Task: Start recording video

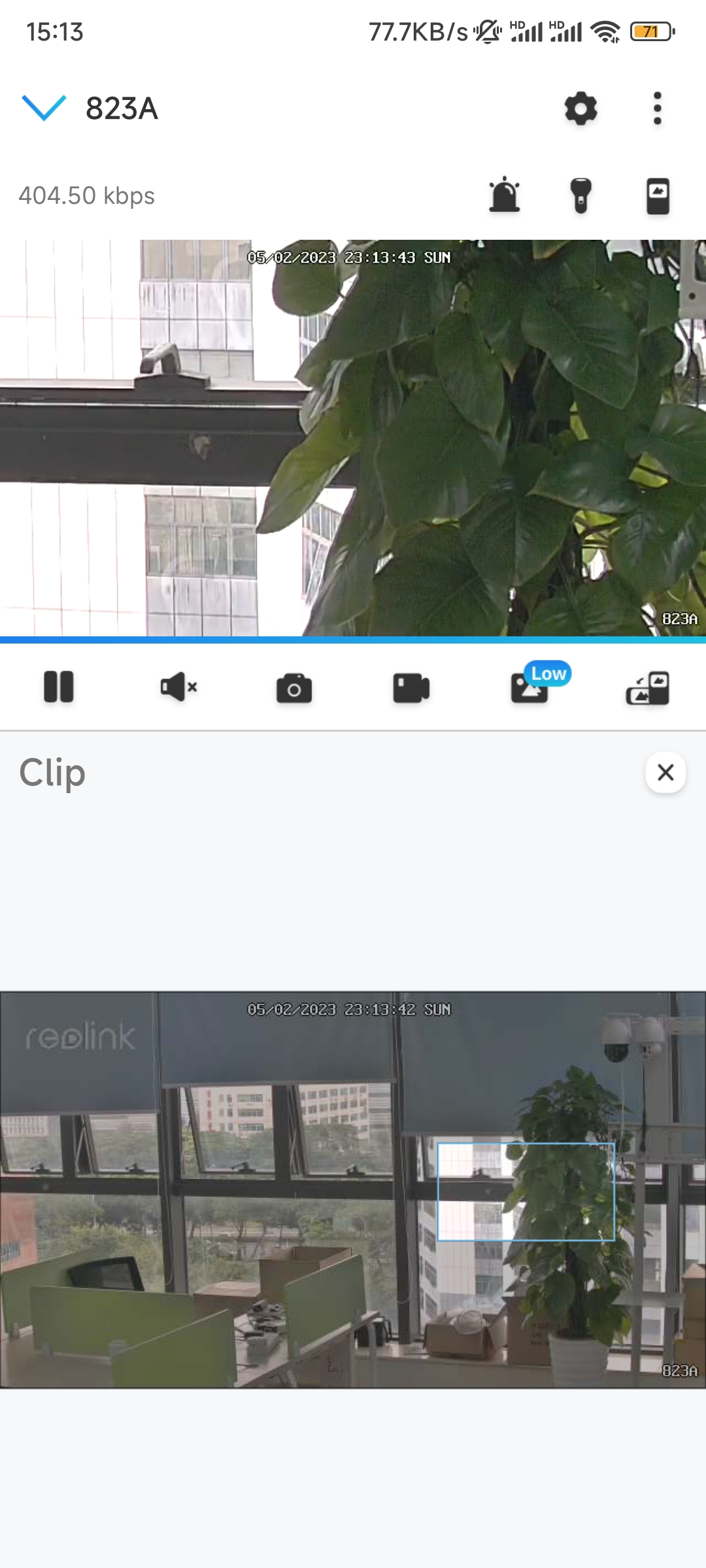Action: pos(411,688)
